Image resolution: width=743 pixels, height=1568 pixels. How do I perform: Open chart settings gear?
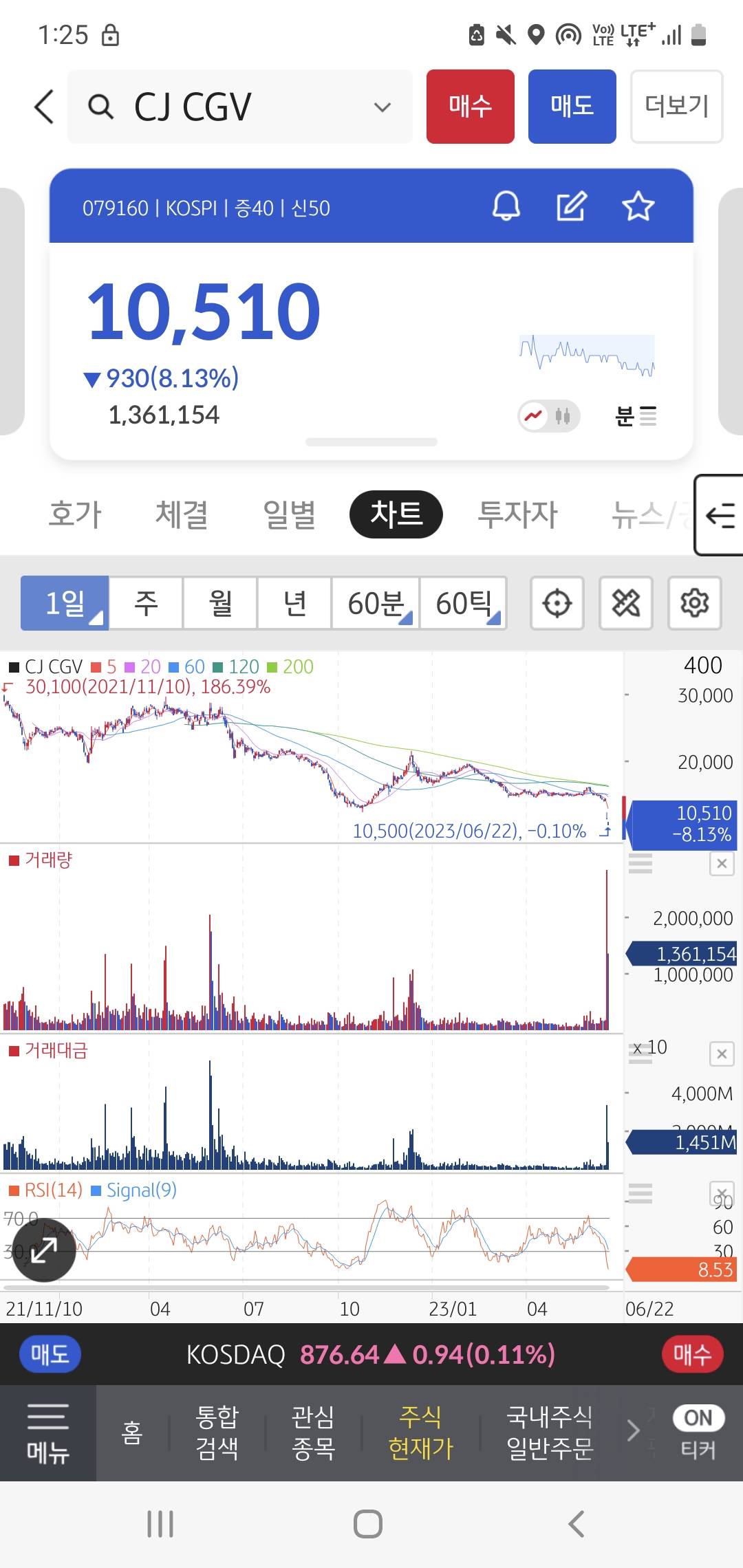(694, 603)
